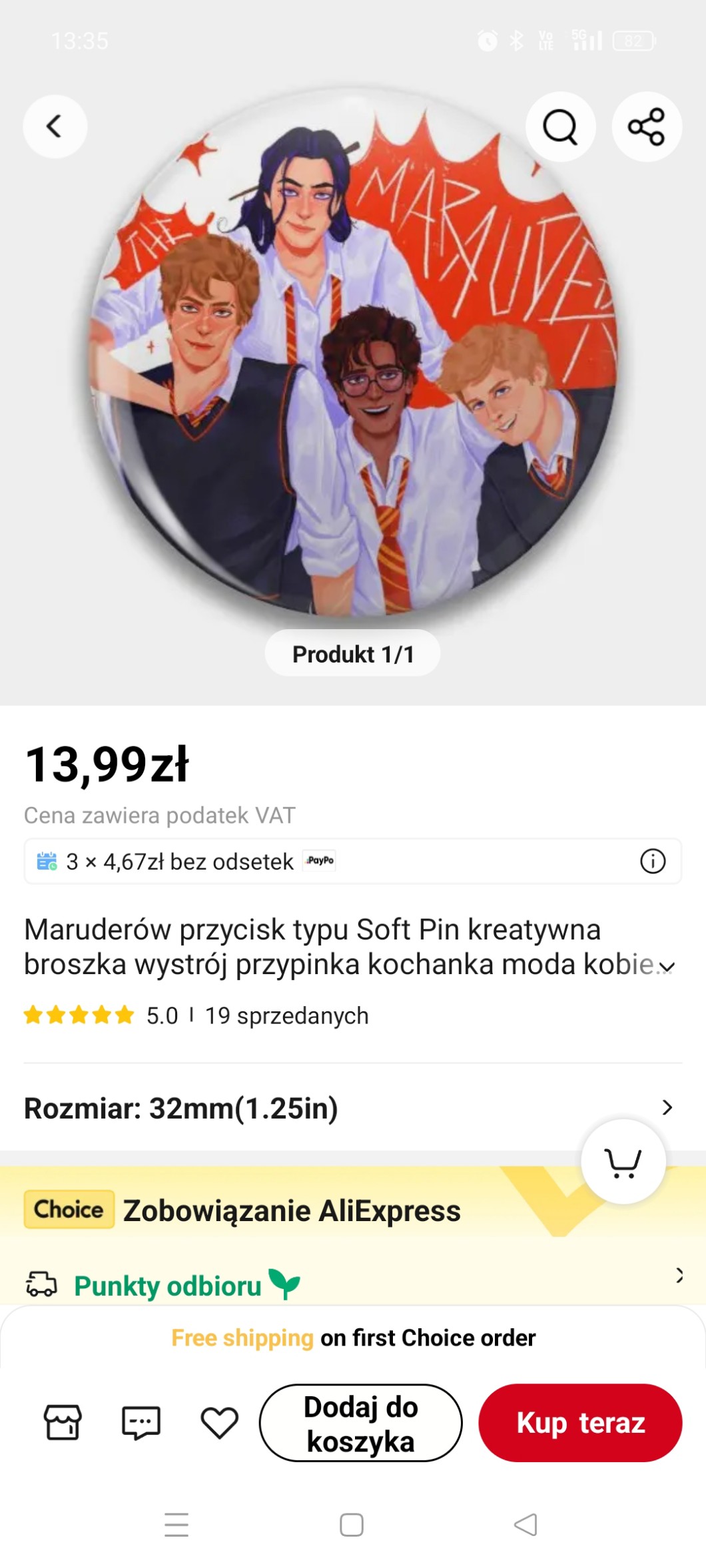The height and width of the screenshot is (1568, 706).
Task: Add the pin to wishlist
Action: (x=219, y=1423)
